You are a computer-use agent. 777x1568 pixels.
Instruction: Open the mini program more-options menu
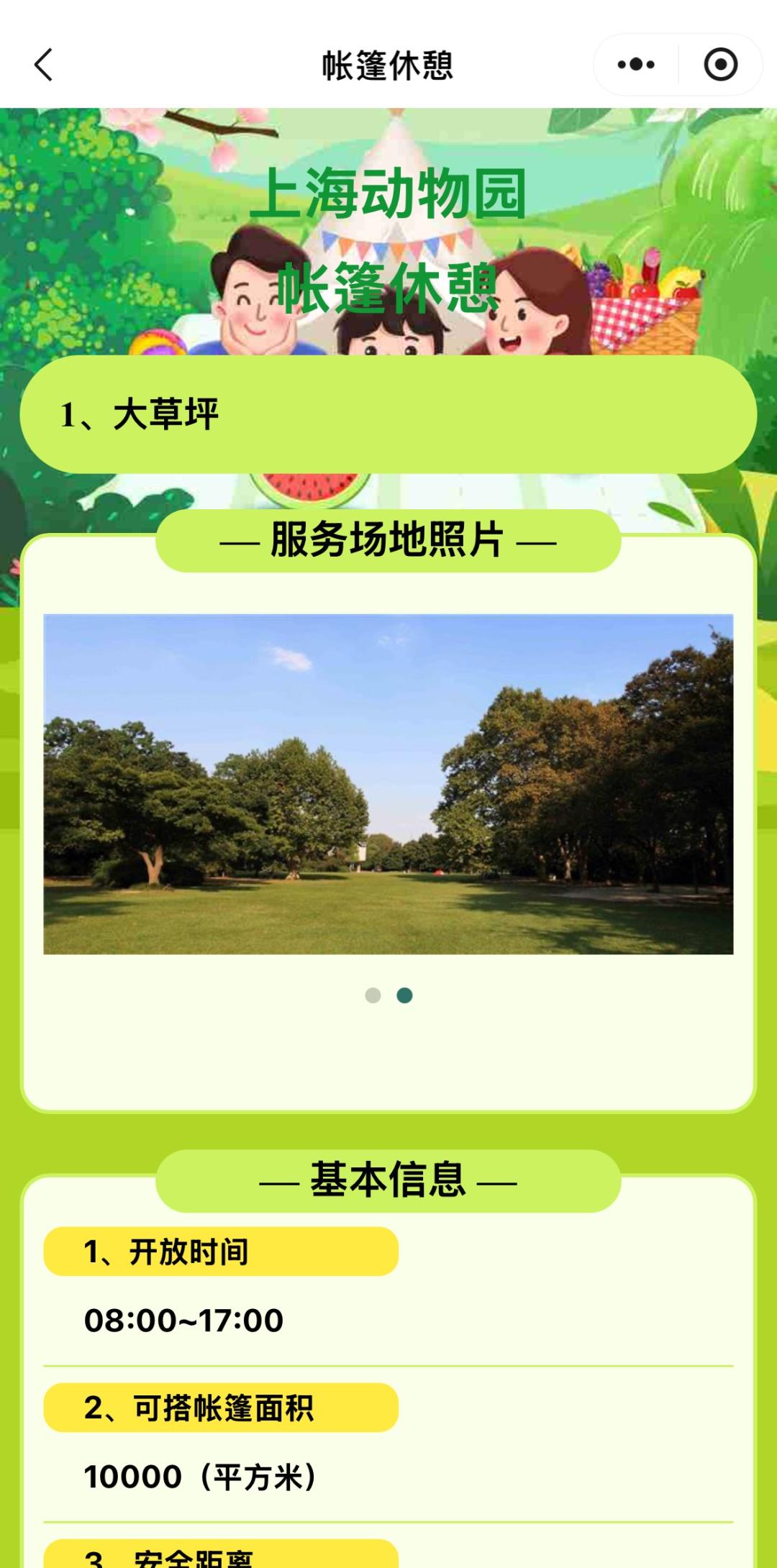click(x=636, y=65)
